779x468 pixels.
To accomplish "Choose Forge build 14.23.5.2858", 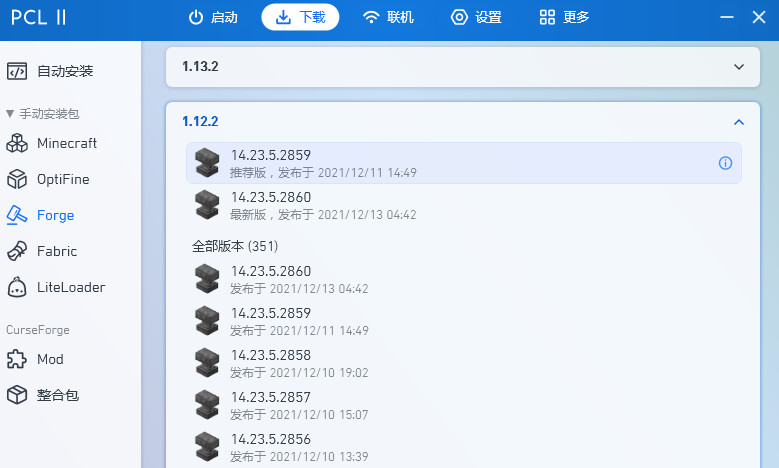I will tap(299, 363).
